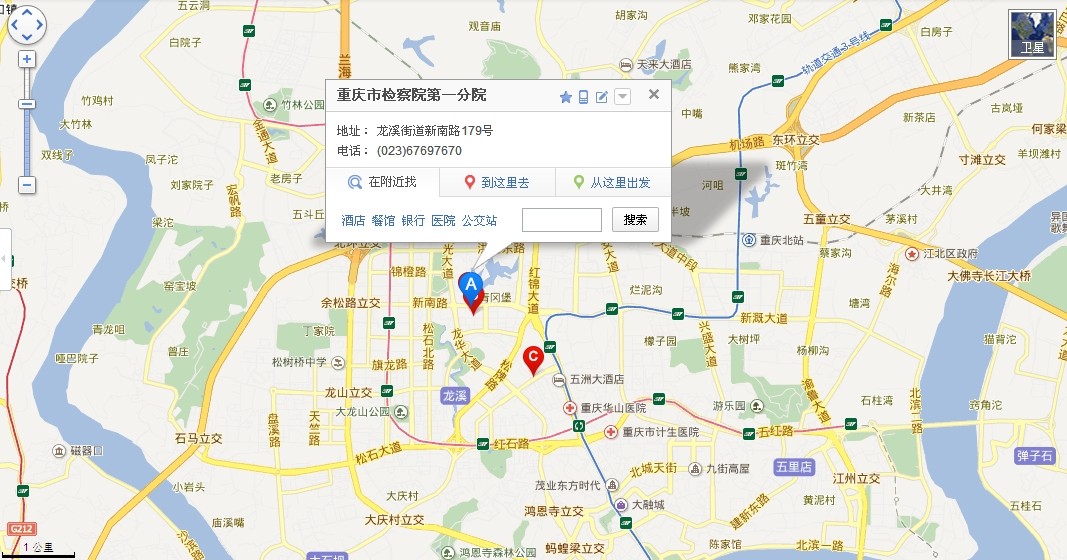Tap the 搜索 button
1067x560 pixels.
tap(635, 220)
